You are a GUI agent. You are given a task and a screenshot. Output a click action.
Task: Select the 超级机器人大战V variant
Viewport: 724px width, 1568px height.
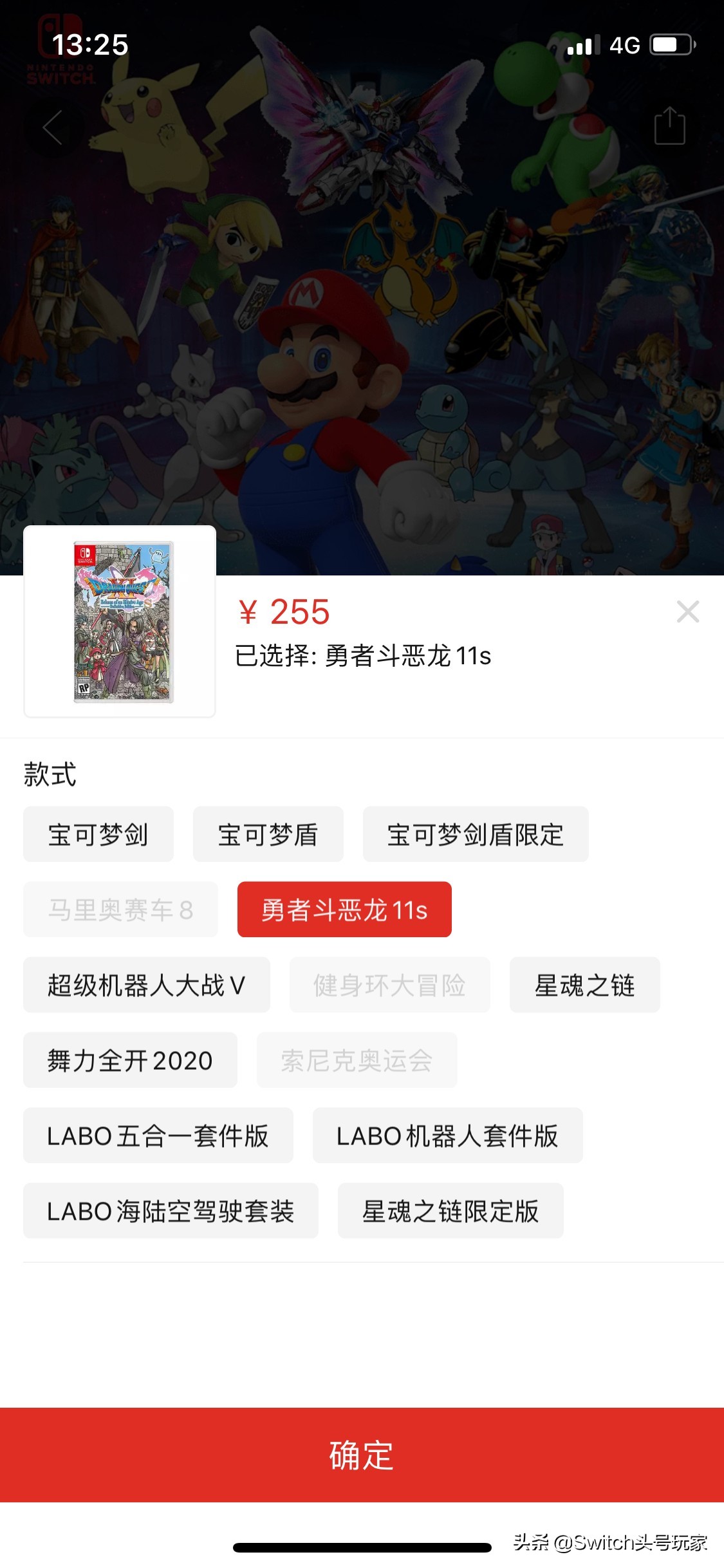(x=146, y=984)
